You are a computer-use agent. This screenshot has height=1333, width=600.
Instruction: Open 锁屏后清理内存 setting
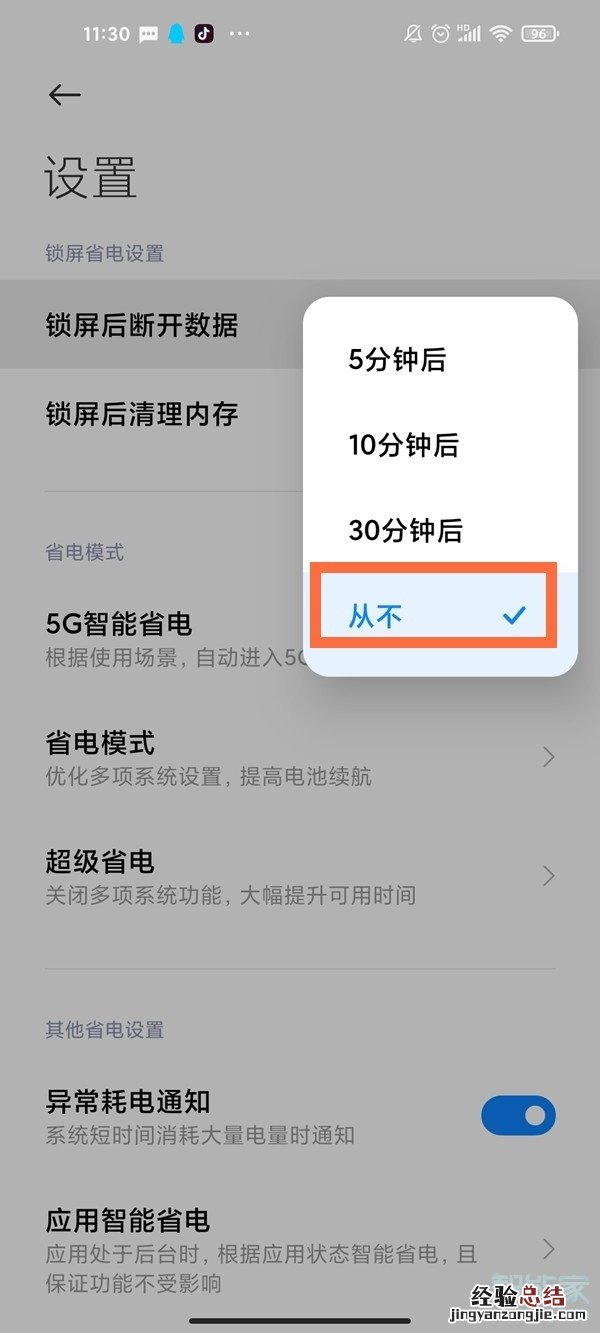142,414
